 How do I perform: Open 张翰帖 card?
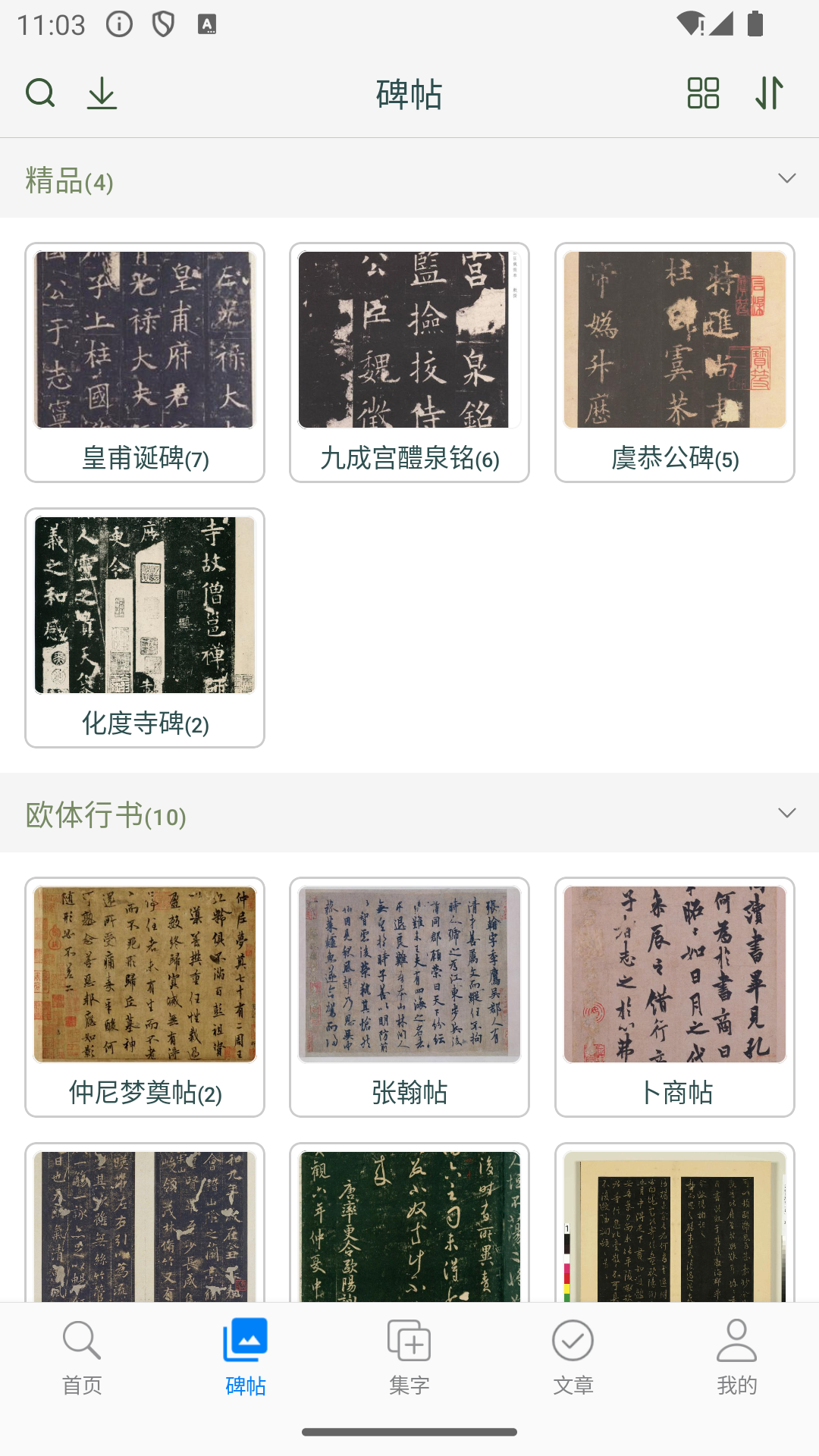[409, 997]
